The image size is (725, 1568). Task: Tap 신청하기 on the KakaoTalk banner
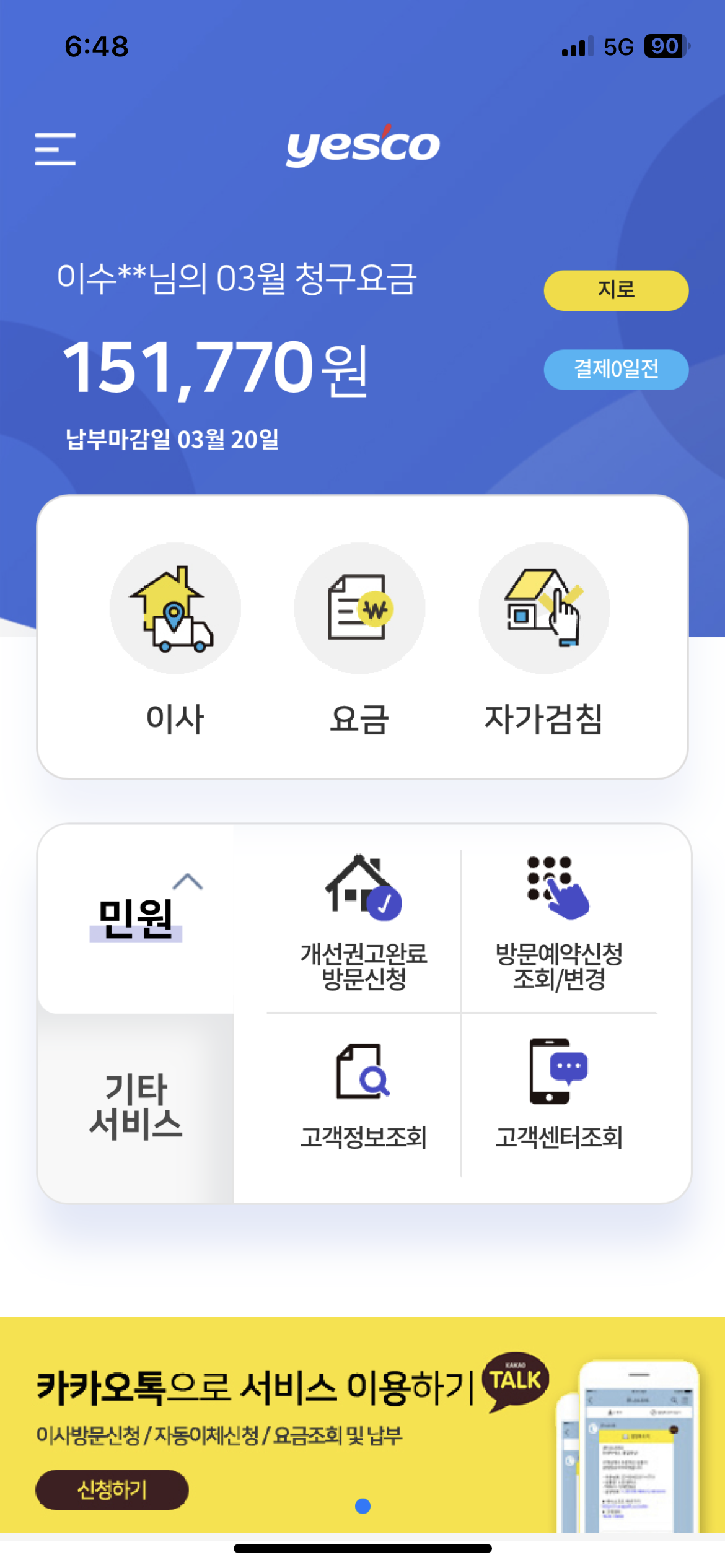[x=112, y=1490]
